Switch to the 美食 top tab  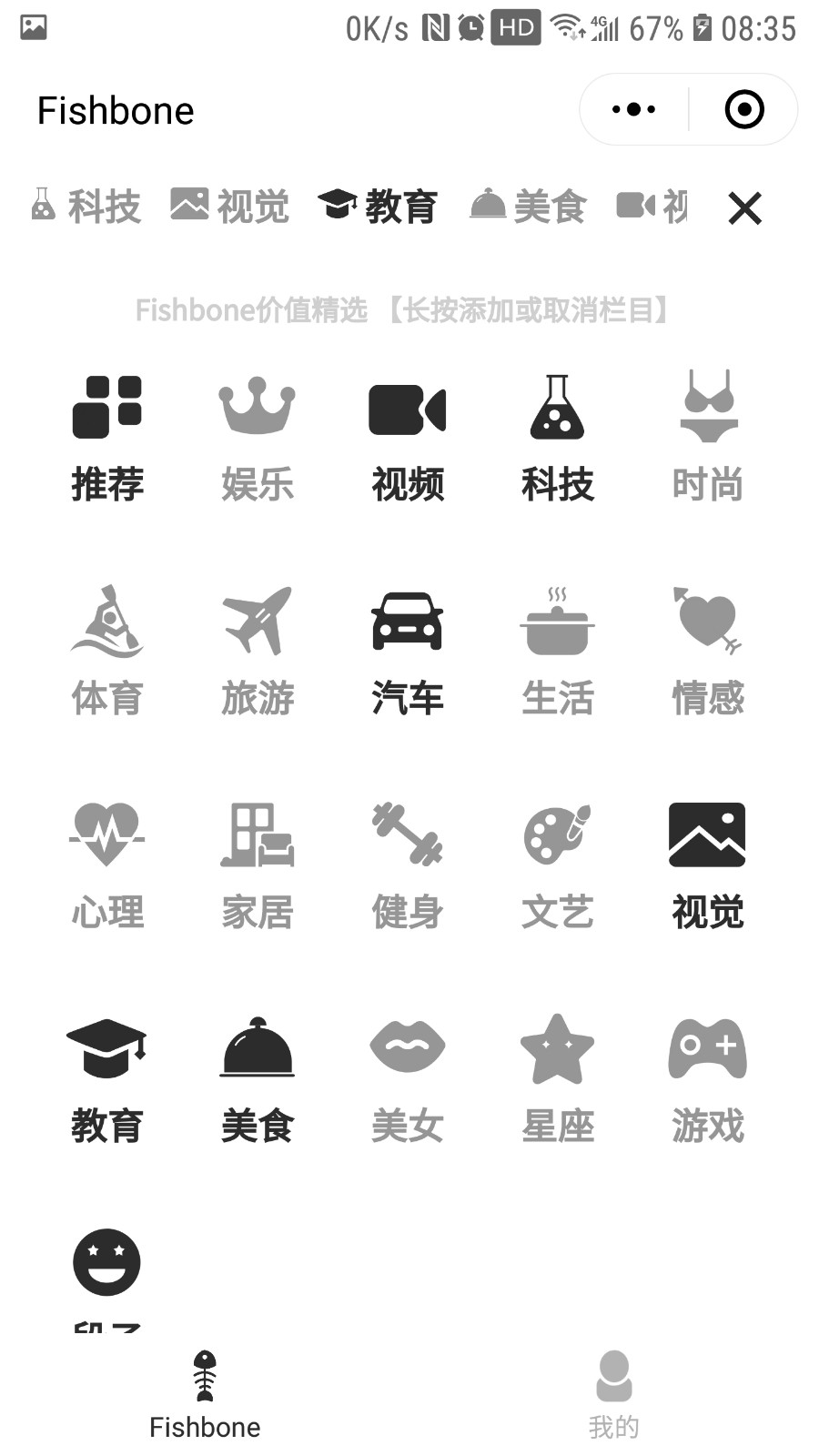(x=528, y=207)
